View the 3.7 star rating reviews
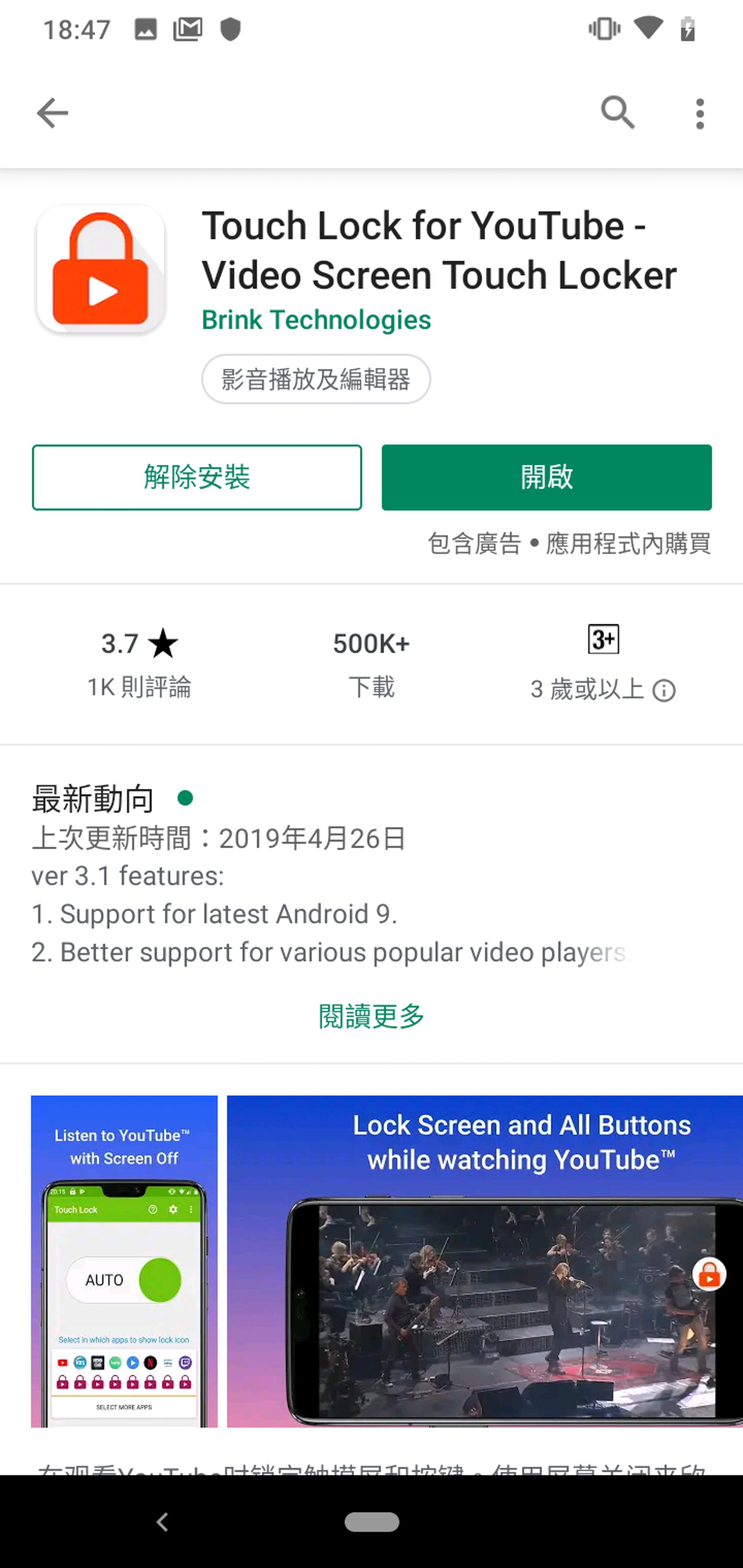 139,663
